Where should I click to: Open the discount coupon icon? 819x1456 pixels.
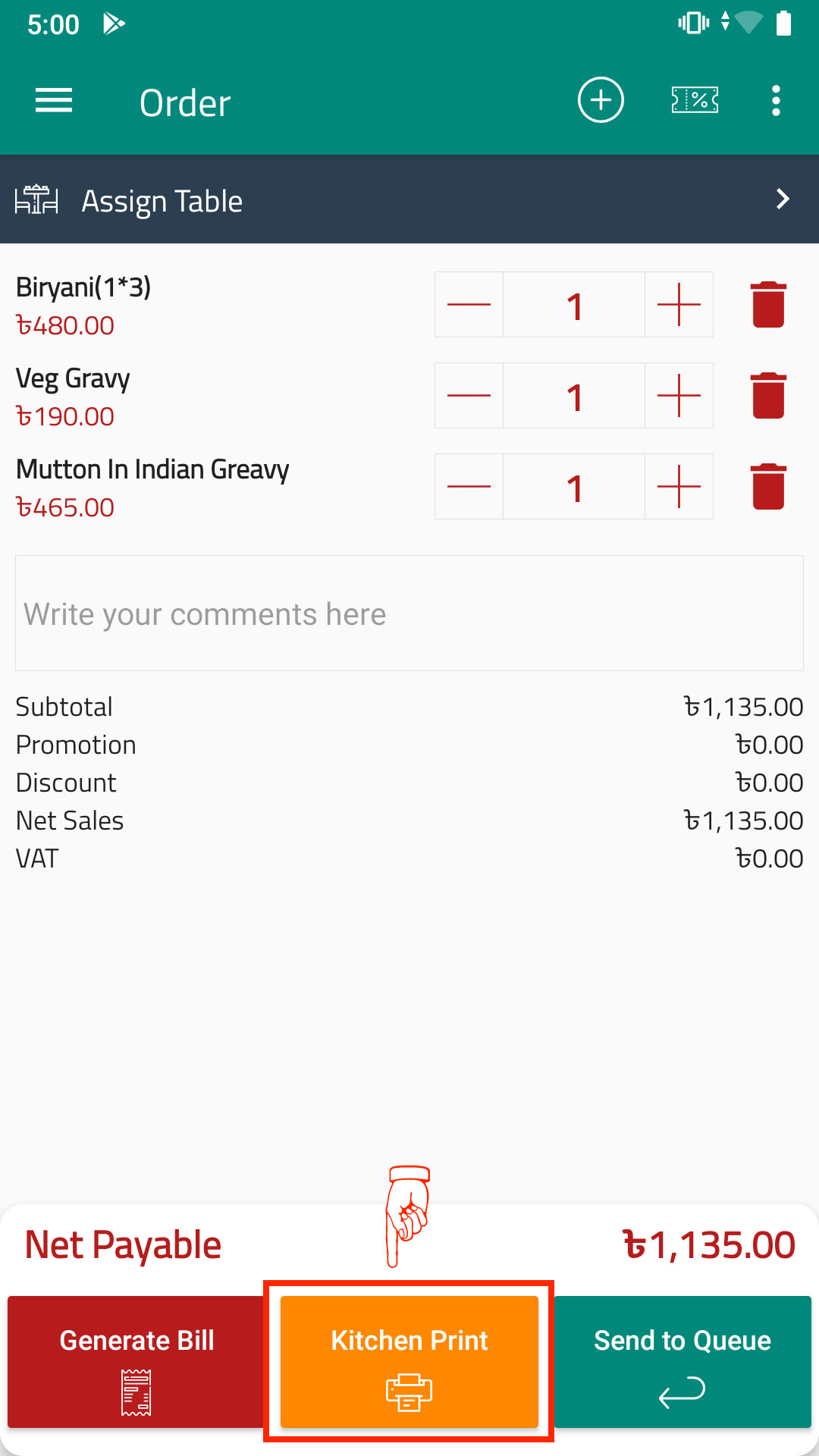coord(695,100)
